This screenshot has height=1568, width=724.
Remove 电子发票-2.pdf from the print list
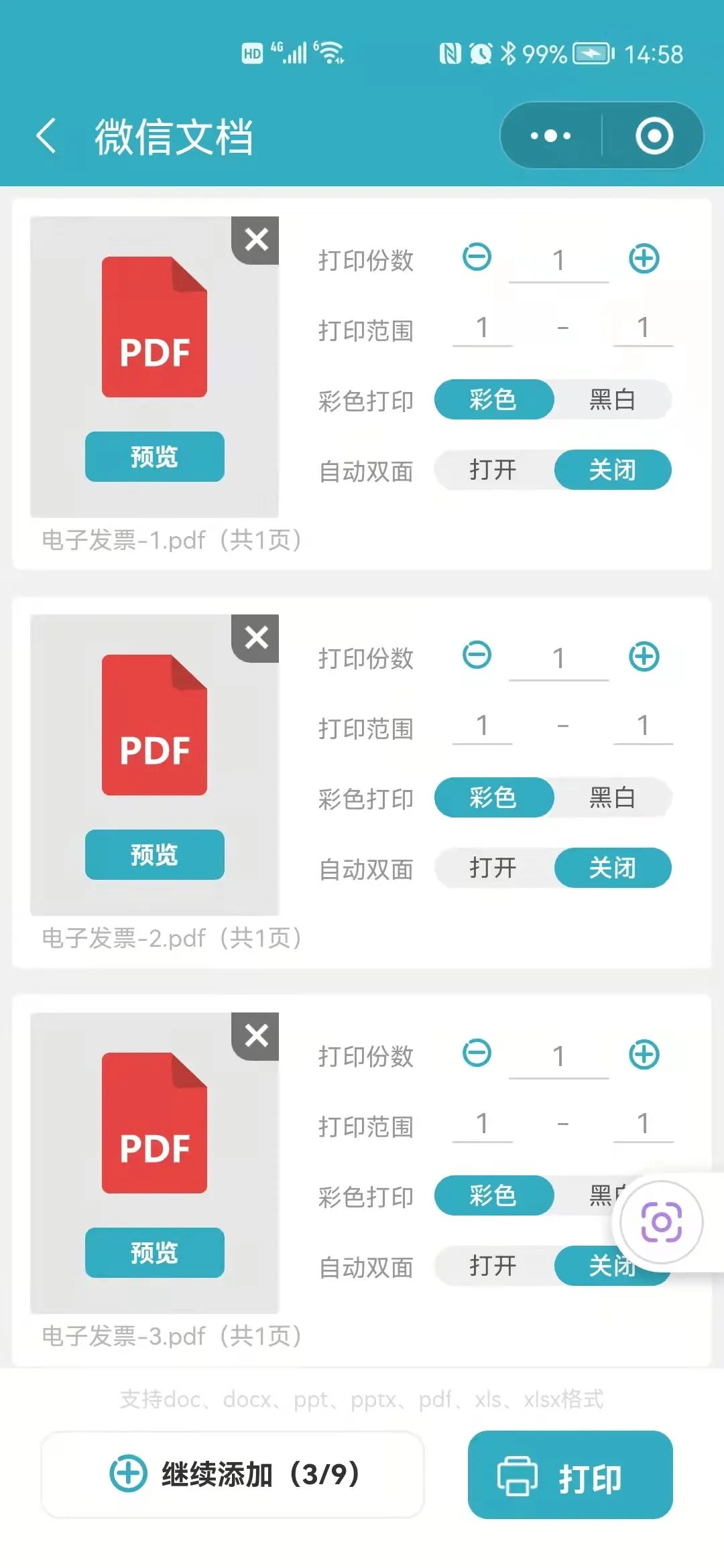pyautogui.click(x=256, y=638)
